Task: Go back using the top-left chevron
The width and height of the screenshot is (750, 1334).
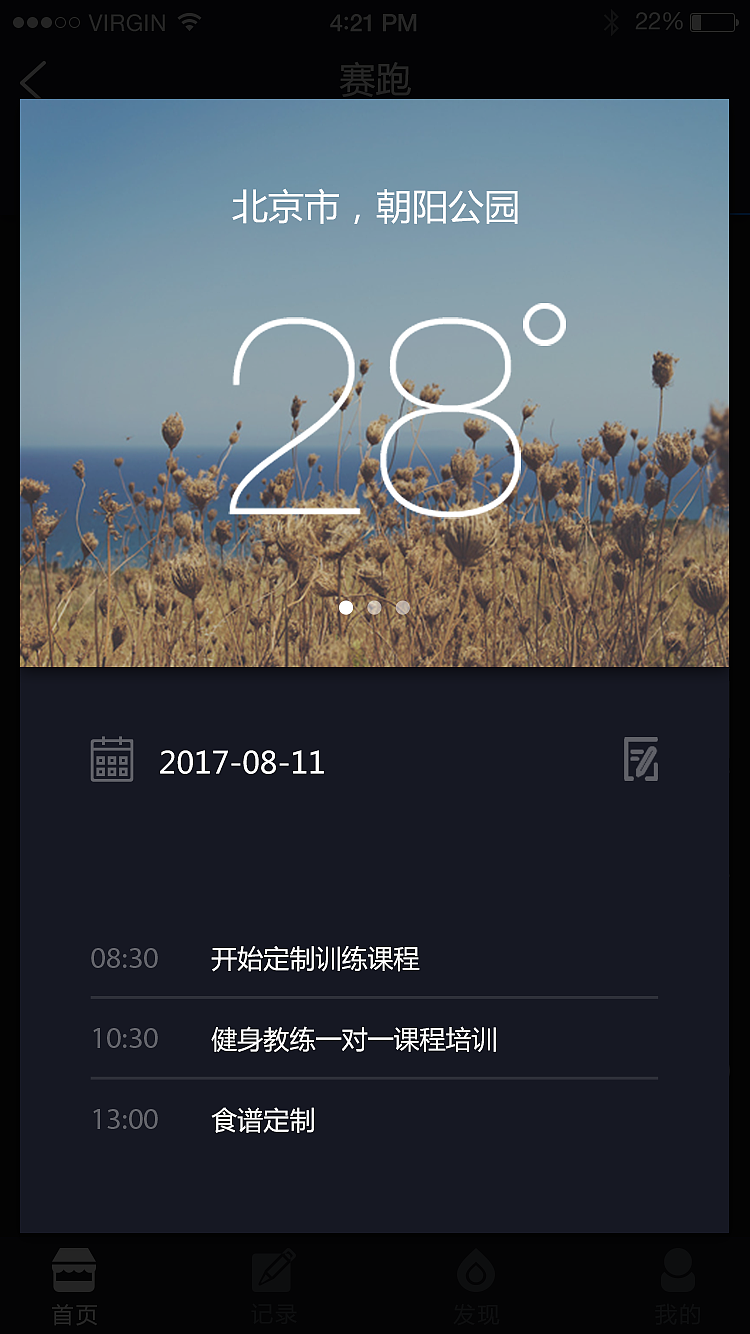Action: tap(31, 81)
